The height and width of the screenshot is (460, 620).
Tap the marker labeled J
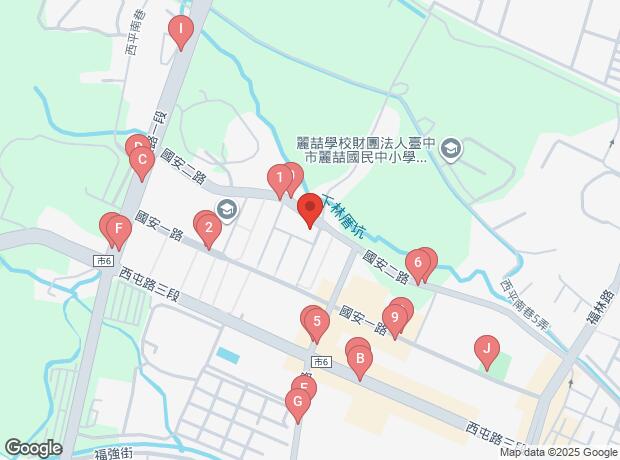(486, 350)
